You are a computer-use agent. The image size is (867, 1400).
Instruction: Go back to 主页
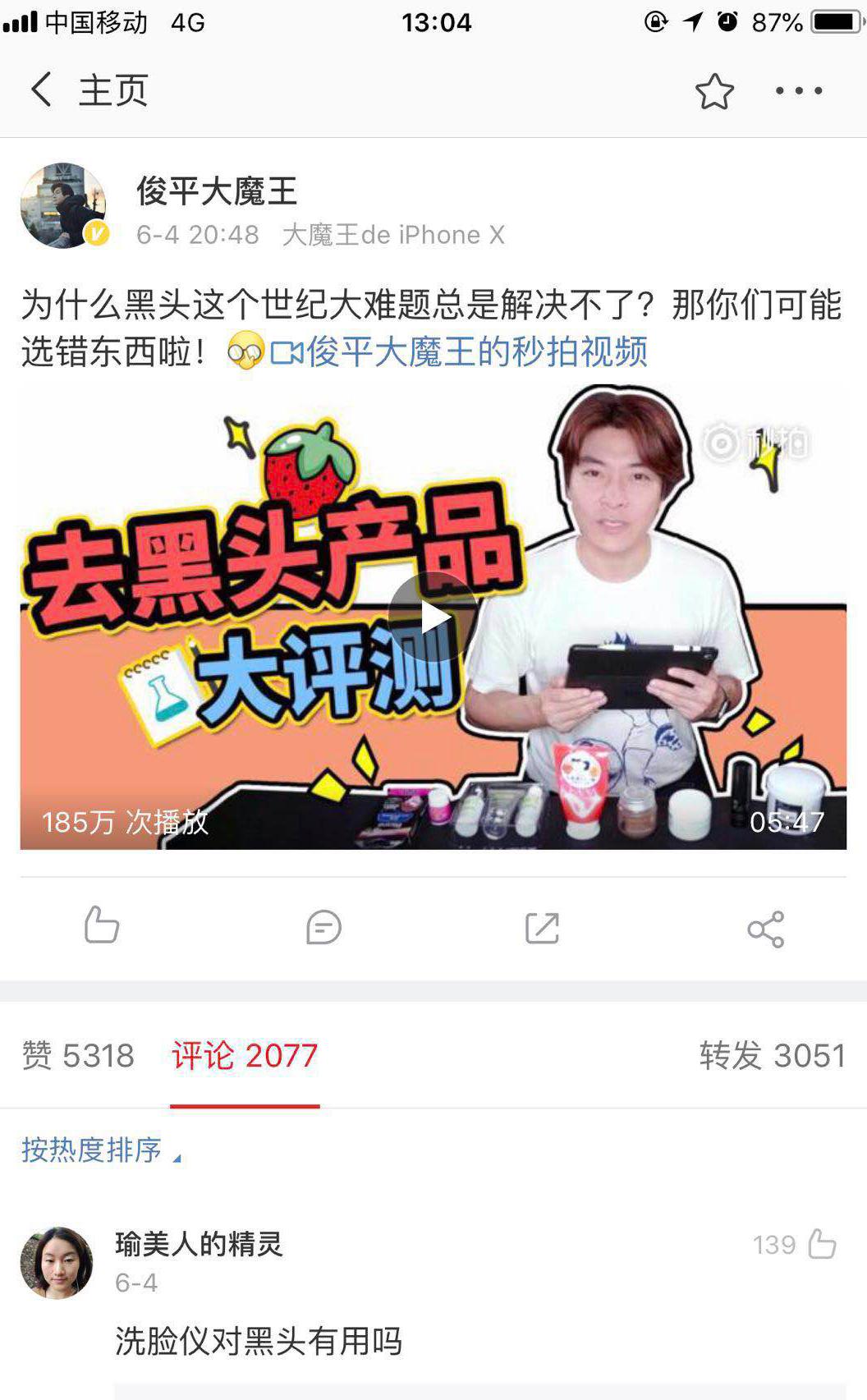point(89,90)
